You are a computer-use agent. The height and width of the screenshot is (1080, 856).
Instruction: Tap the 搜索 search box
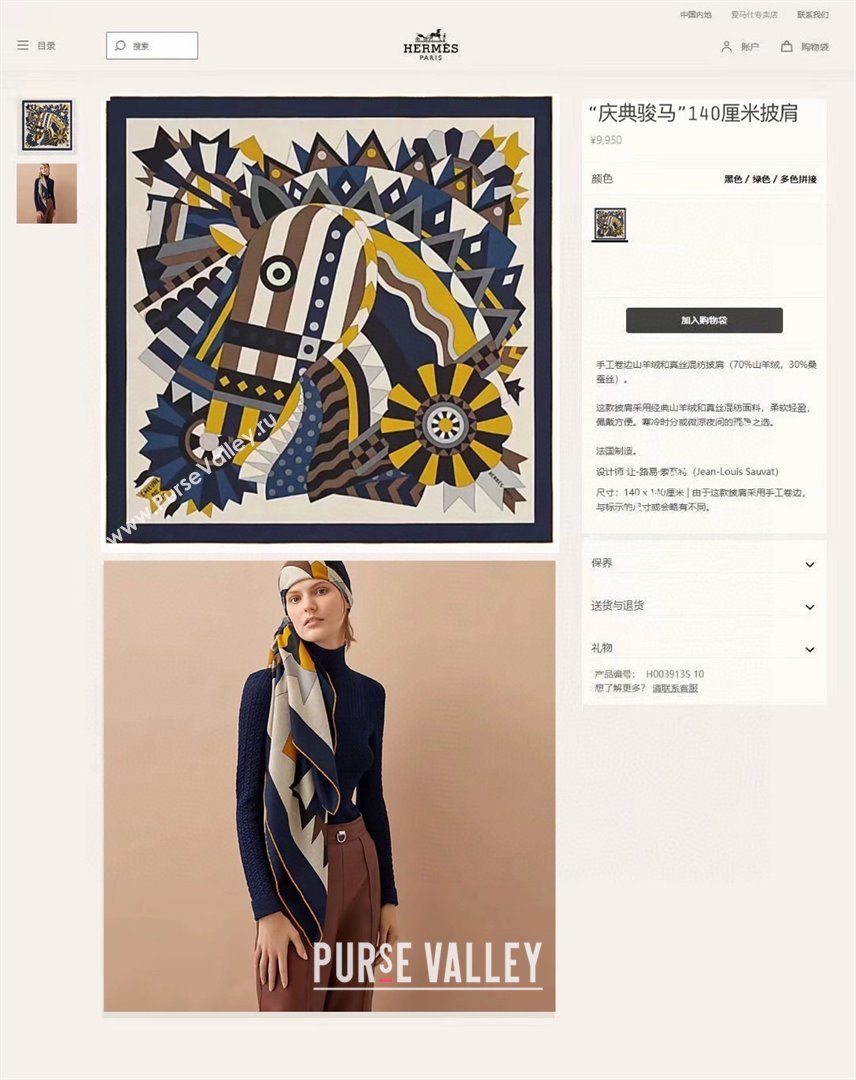(152, 46)
